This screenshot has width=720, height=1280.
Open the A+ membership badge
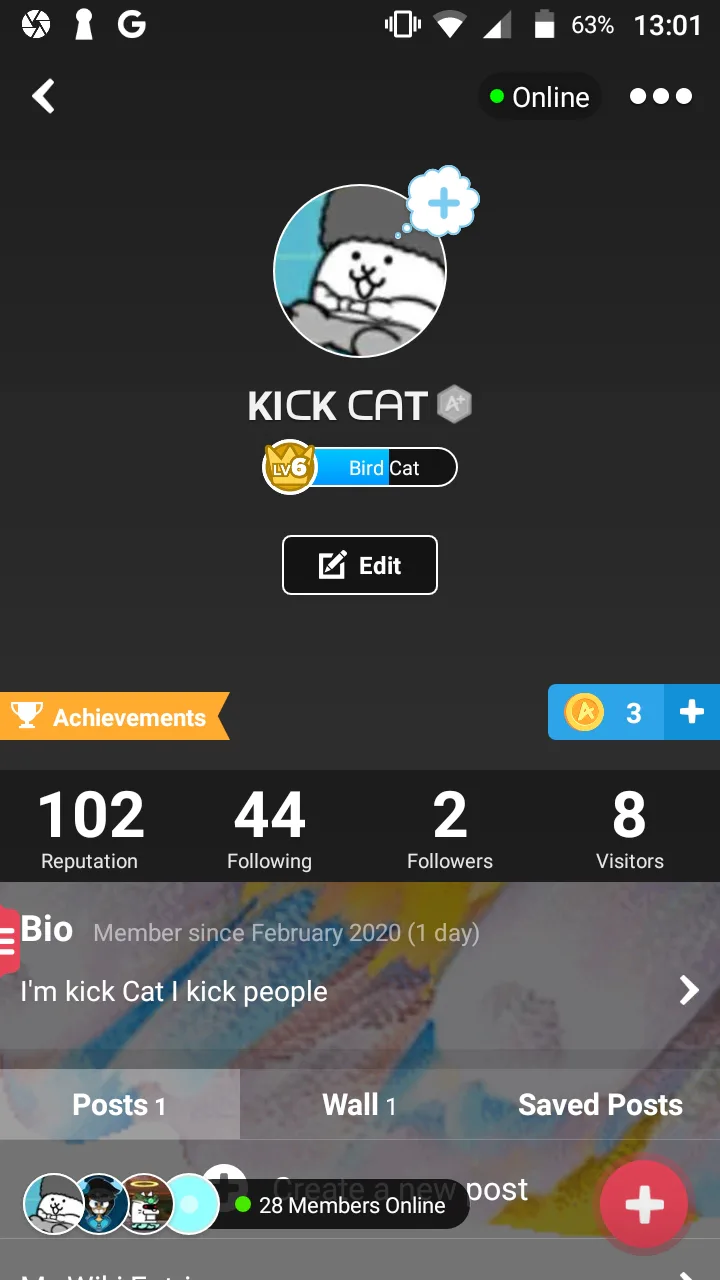pyautogui.click(x=454, y=405)
